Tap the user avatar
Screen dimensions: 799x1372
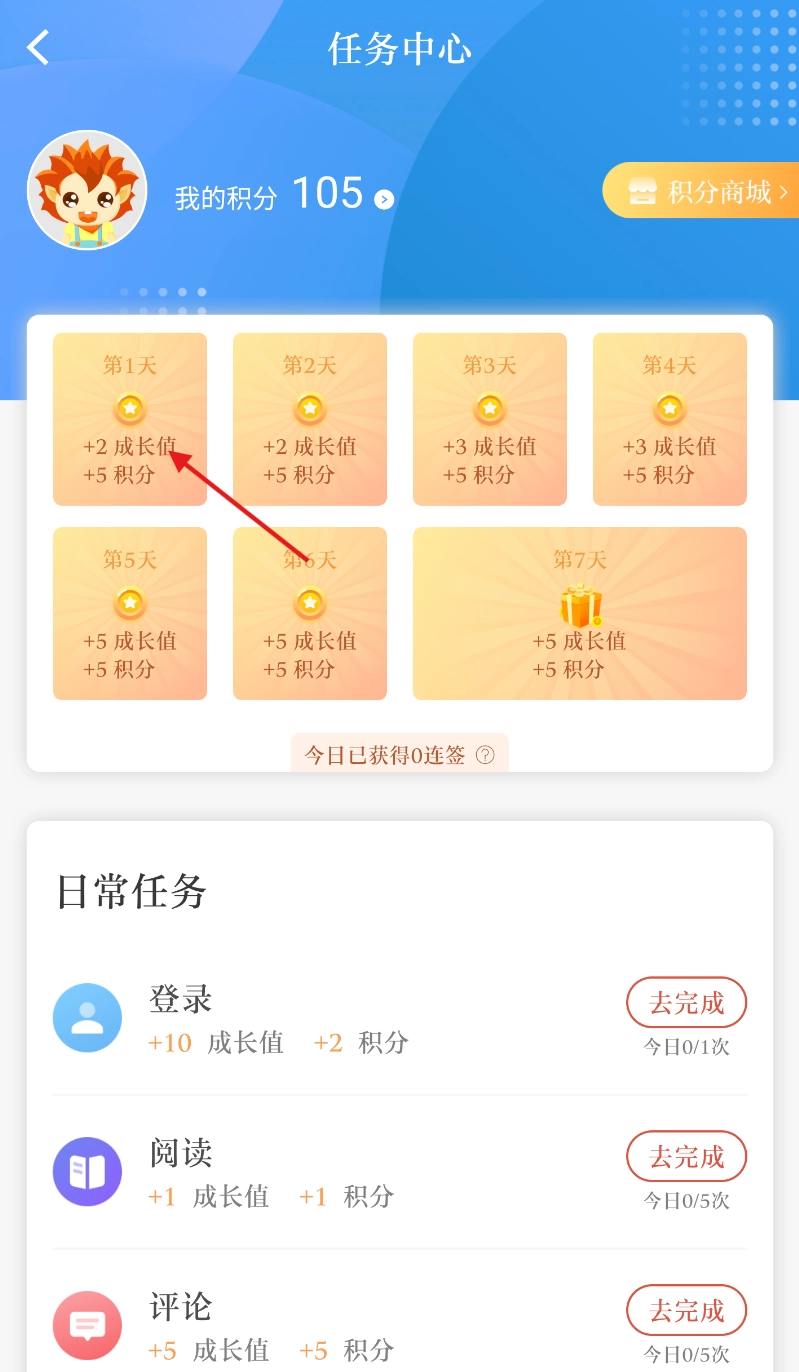click(x=87, y=190)
